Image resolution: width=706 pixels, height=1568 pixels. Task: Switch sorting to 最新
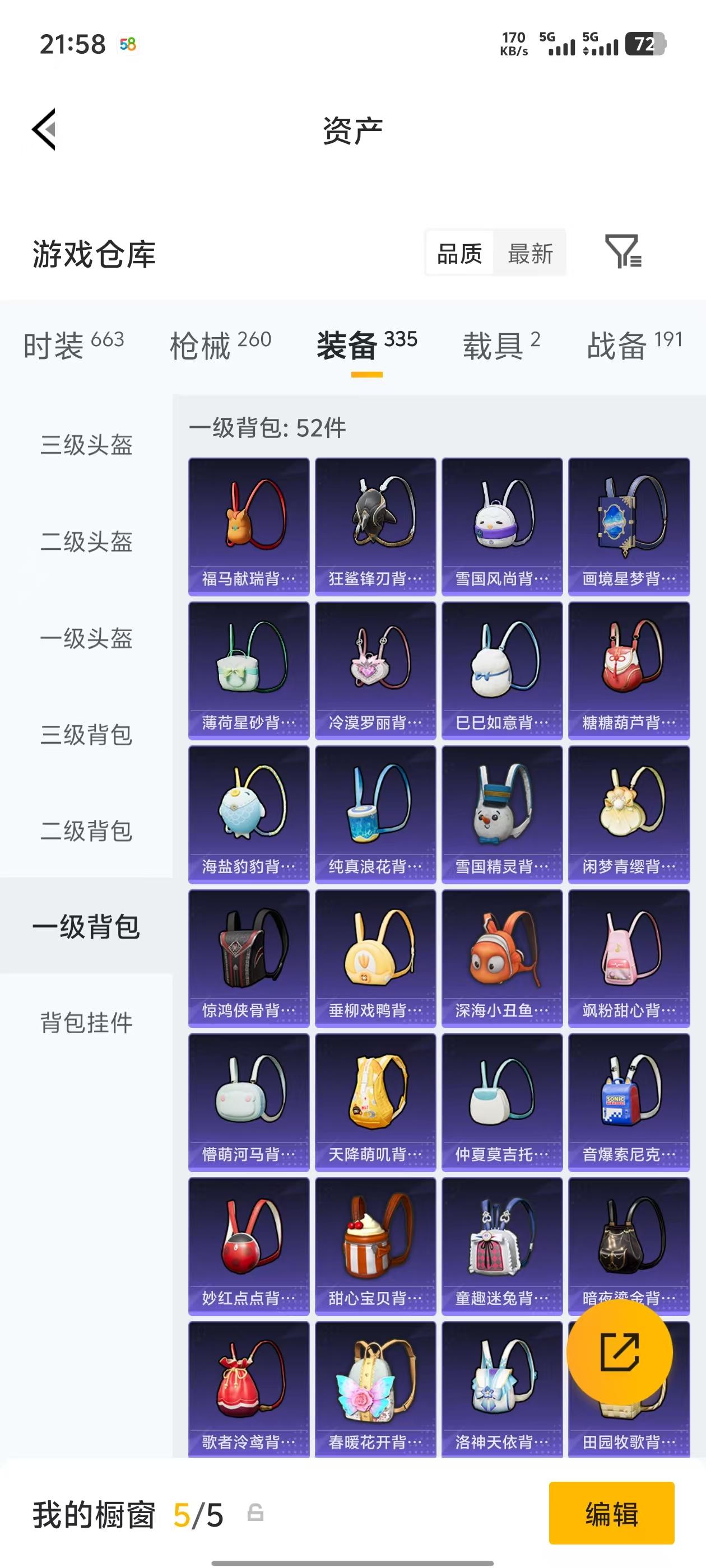(x=531, y=254)
